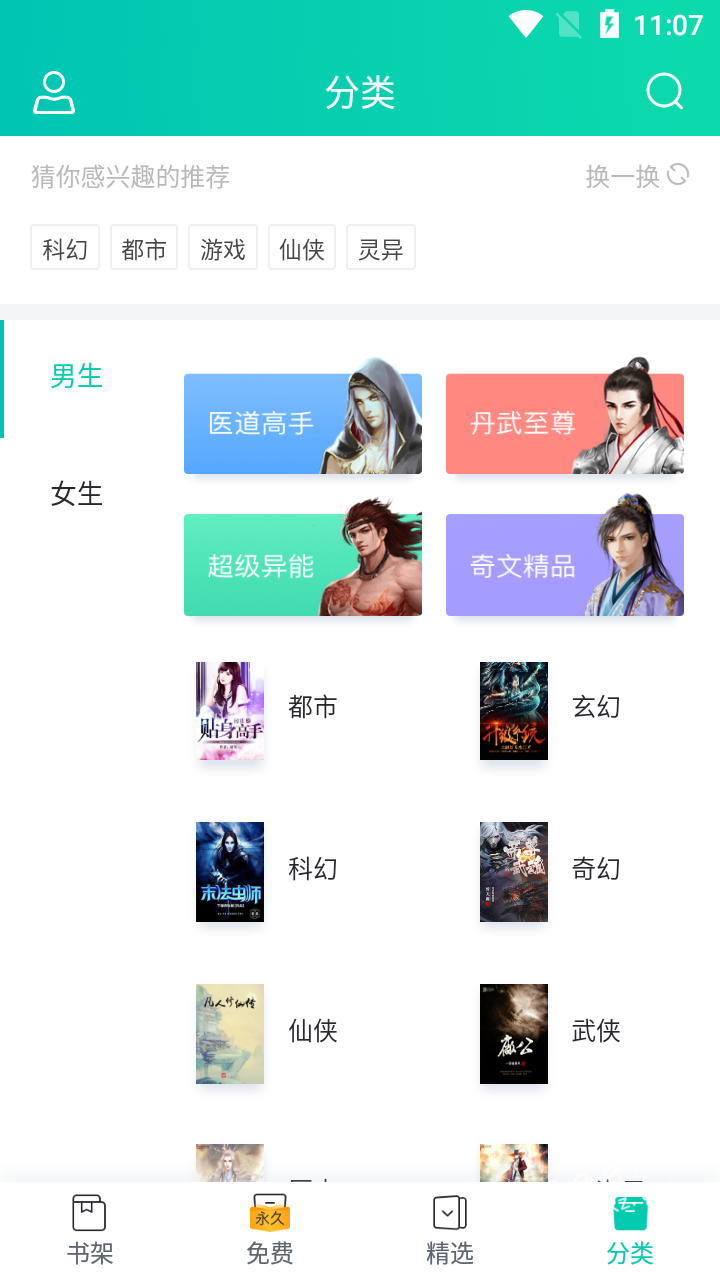Viewport: 720px width, 1280px height.
Task: Open search from the top bar
Action: pos(665,92)
